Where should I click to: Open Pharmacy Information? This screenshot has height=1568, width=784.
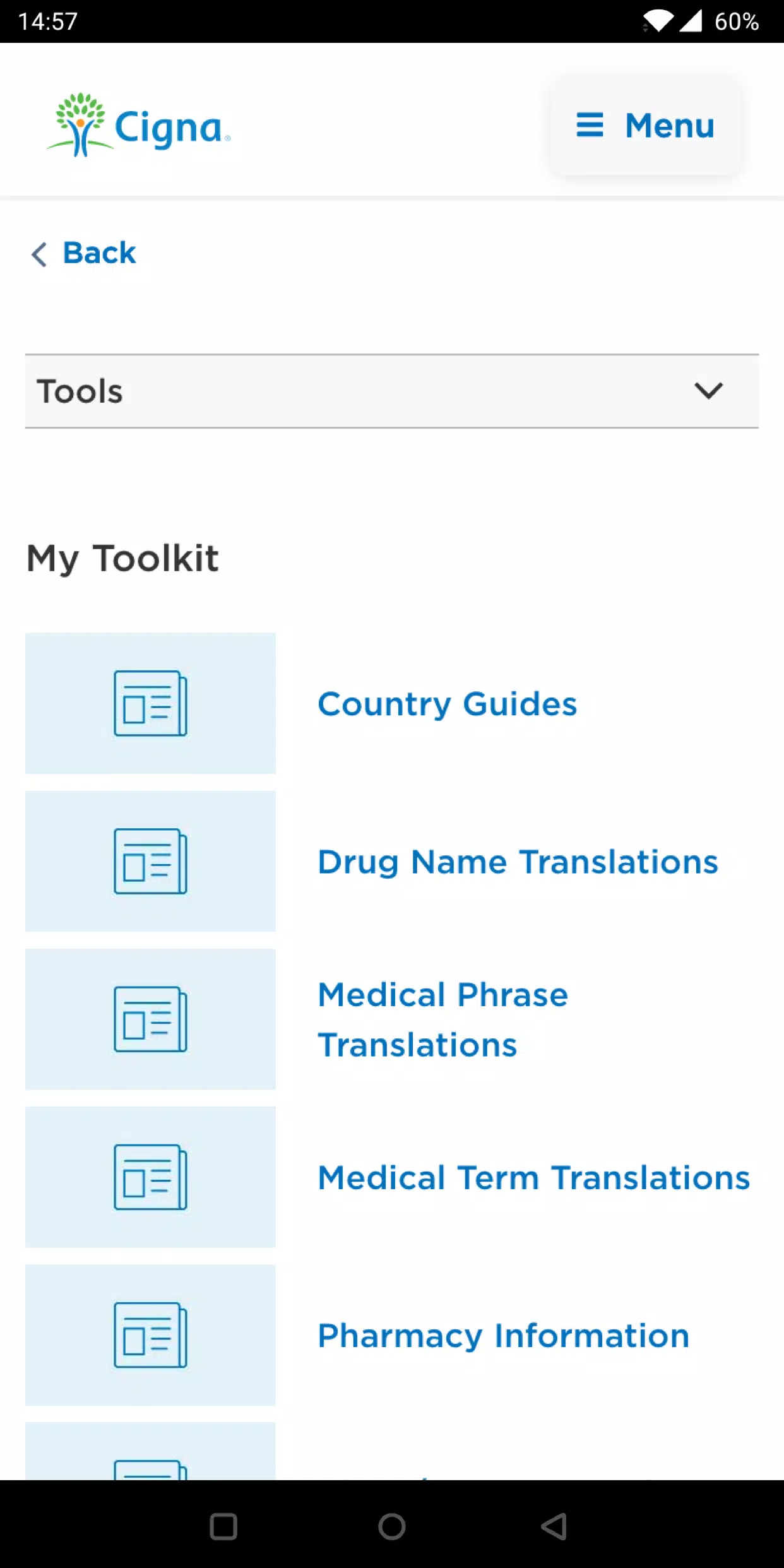point(503,1335)
